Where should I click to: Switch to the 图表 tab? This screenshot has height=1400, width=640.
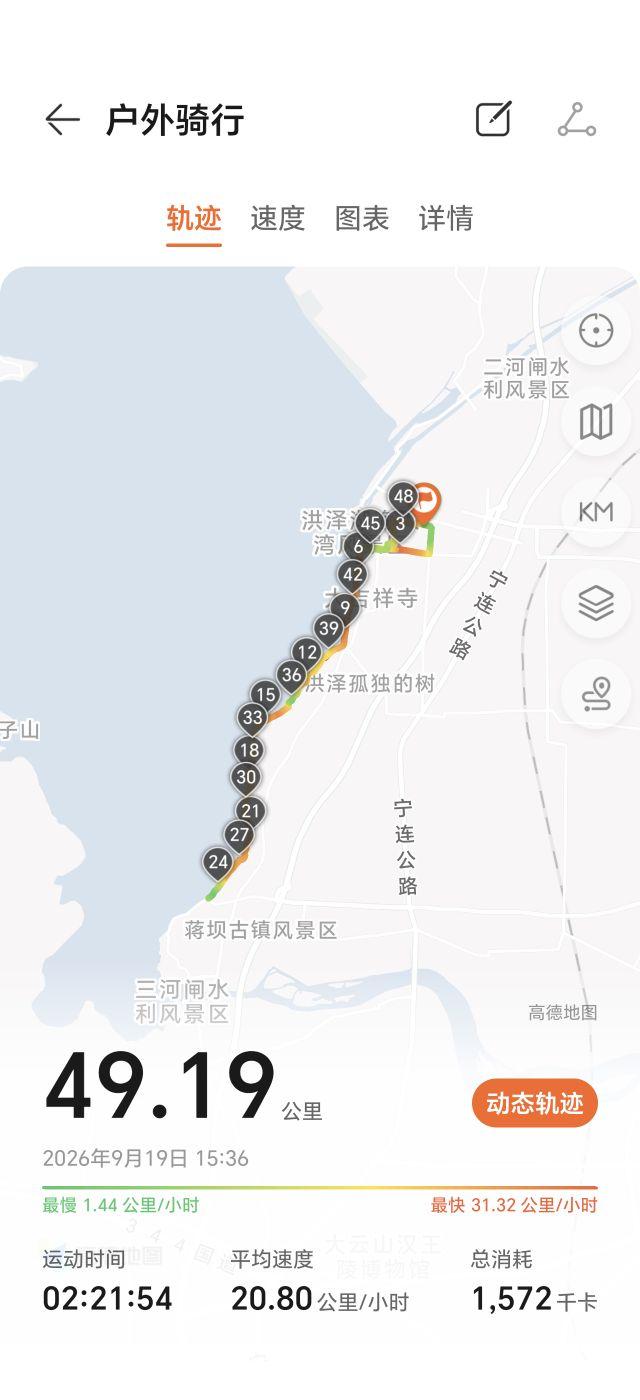click(361, 218)
